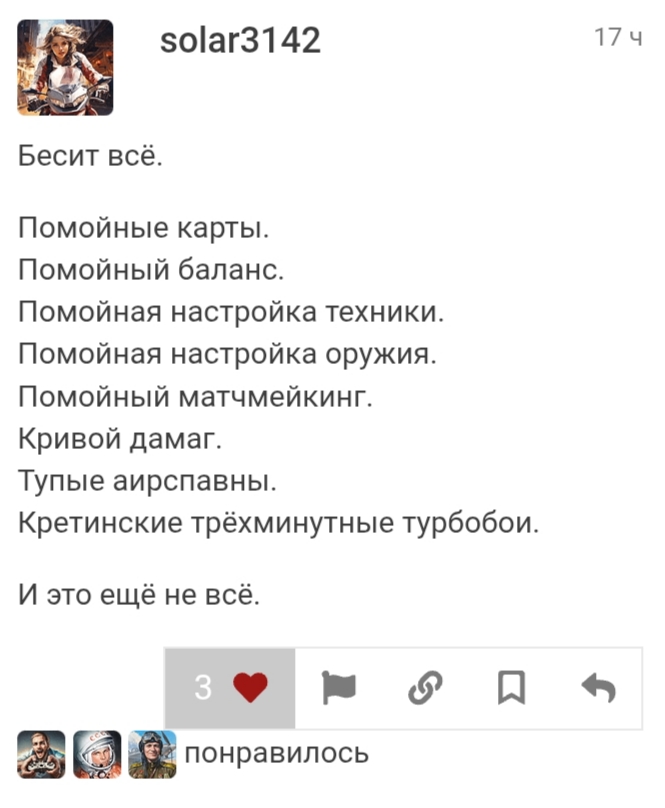Reply to solar3142's post
This screenshot has height=808, width=665.
click(x=598, y=688)
